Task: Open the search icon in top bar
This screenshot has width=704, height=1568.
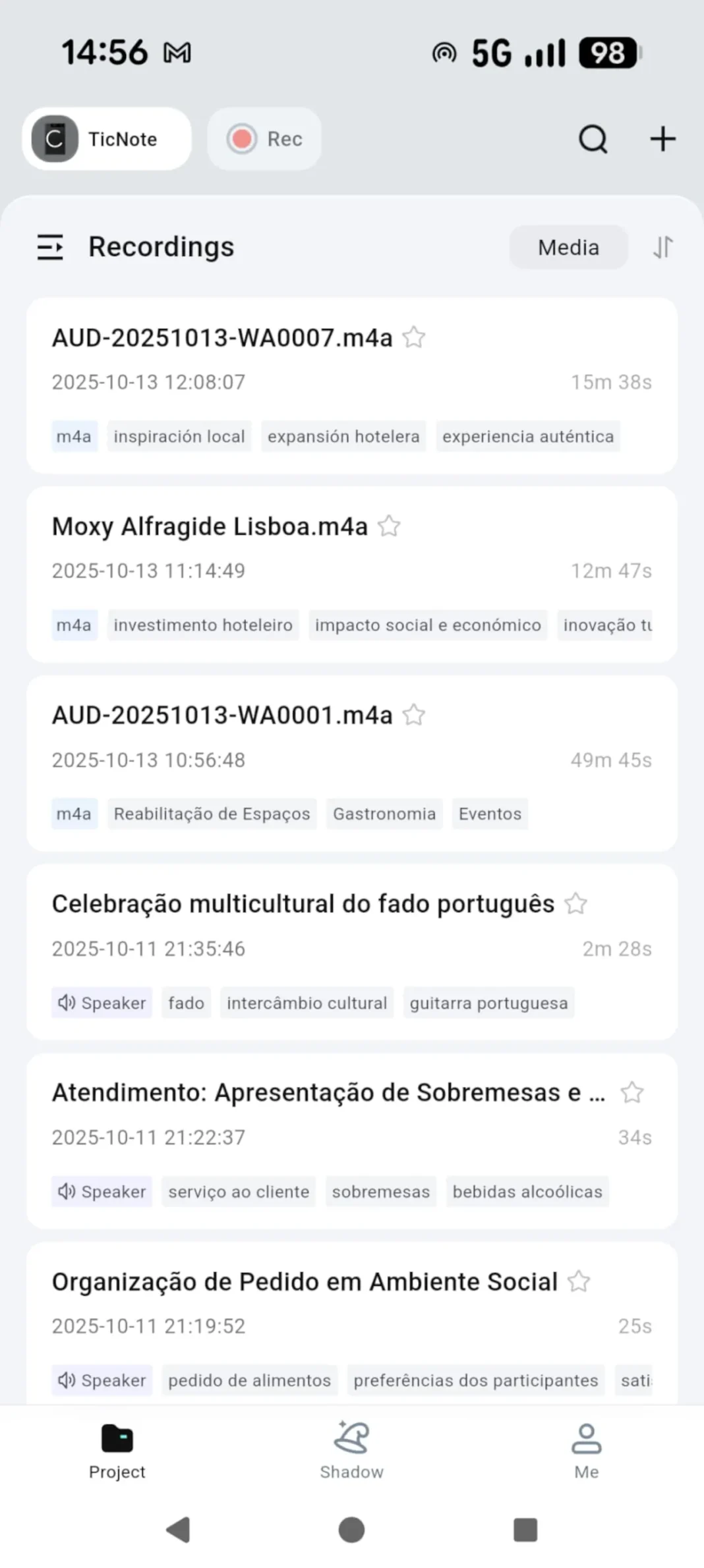Action: (593, 139)
